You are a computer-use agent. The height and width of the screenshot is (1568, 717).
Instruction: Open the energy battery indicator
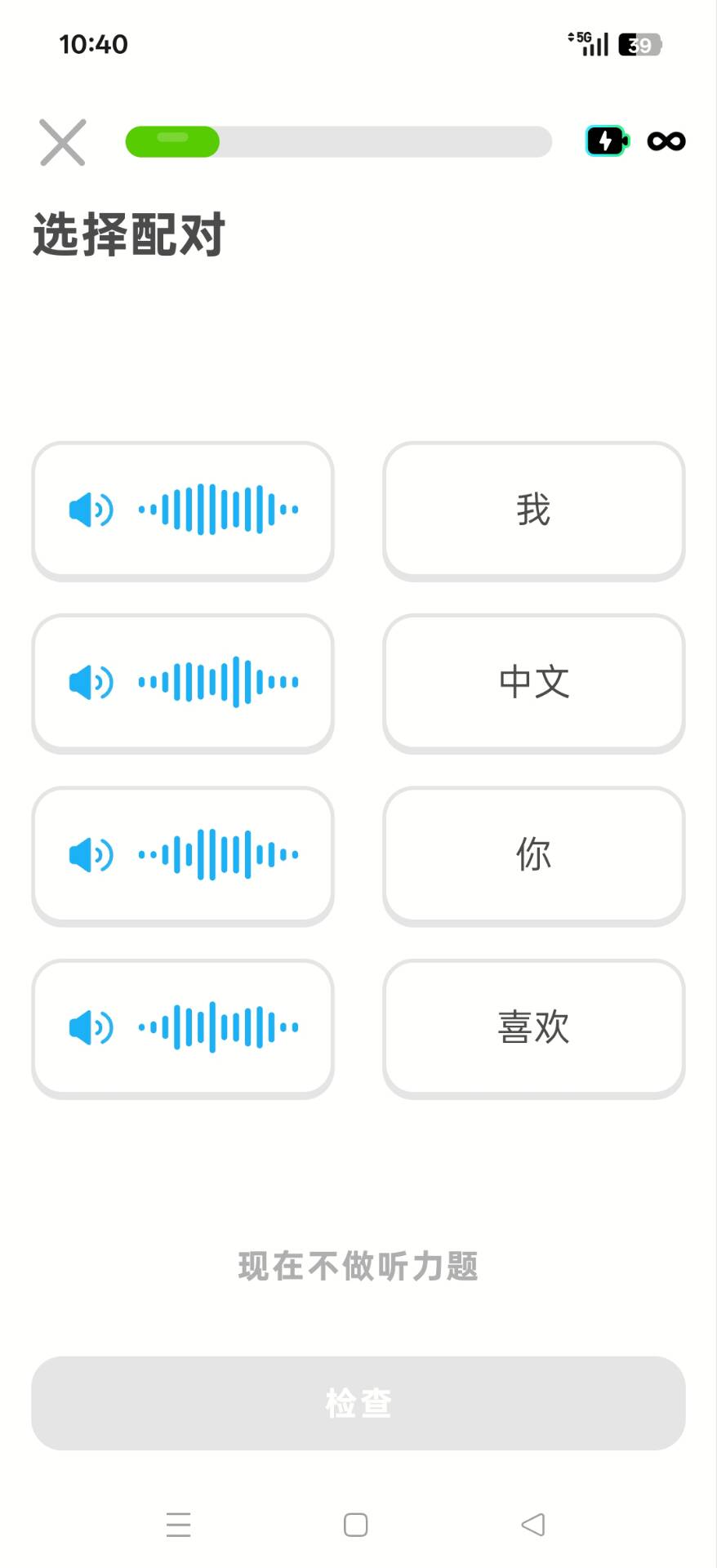click(x=604, y=141)
